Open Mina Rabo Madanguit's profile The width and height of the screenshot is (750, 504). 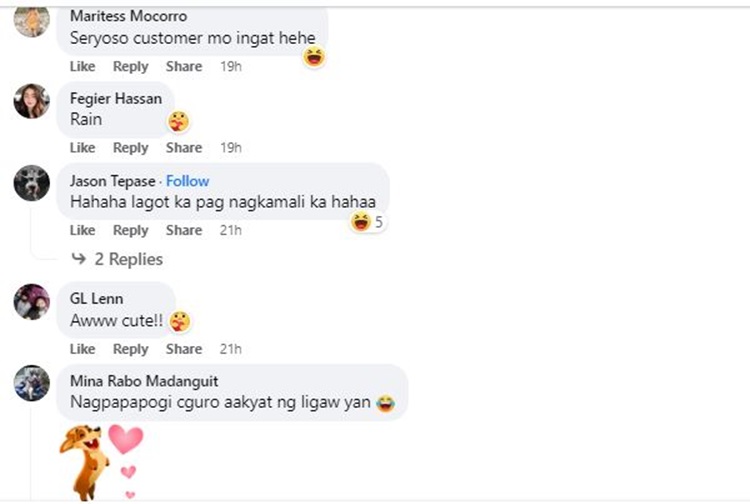pyautogui.click(x=144, y=381)
